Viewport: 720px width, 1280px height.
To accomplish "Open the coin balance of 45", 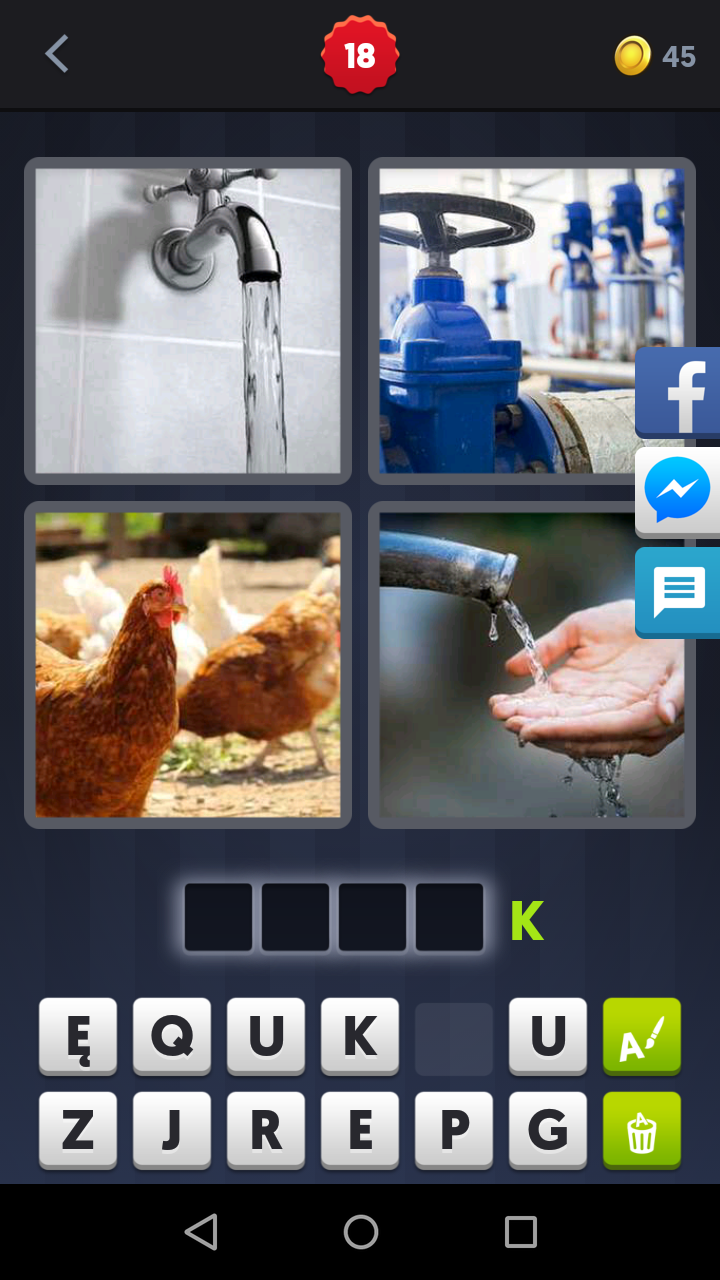I will point(655,56).
